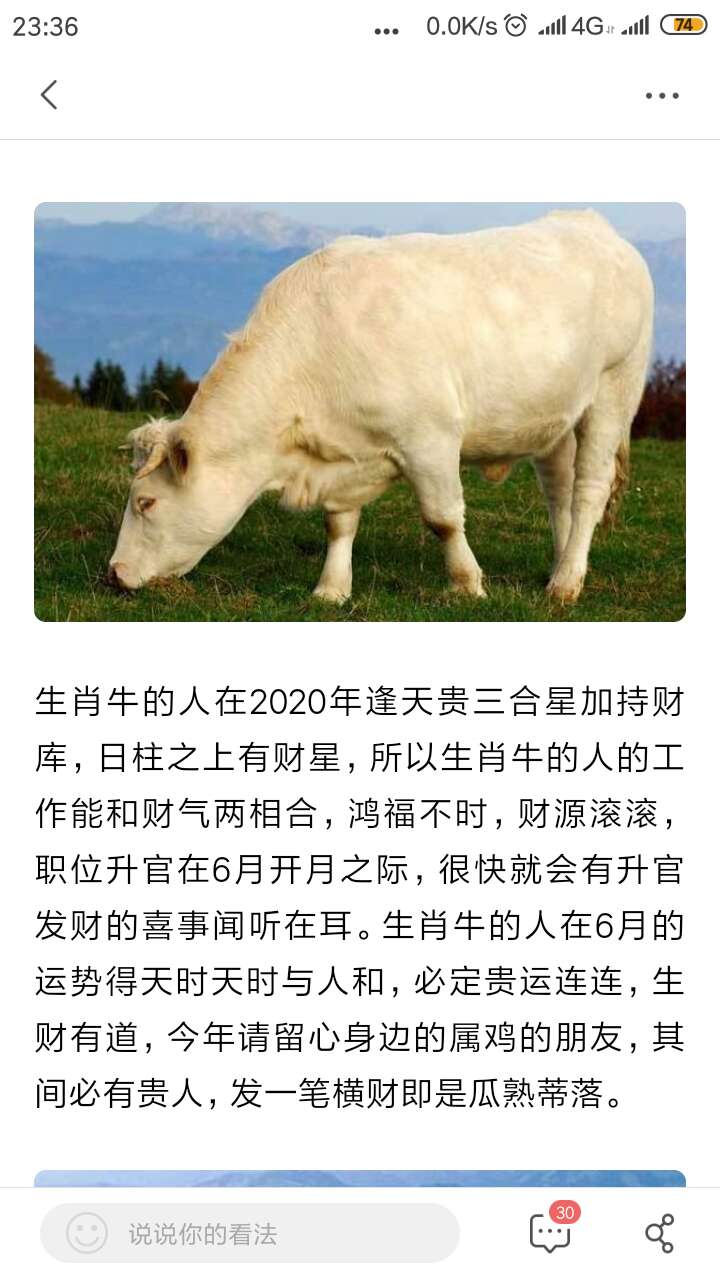The width and height of the screenshot is (720, 1280).
Task: Share this article
Action: pos(659,1233)
